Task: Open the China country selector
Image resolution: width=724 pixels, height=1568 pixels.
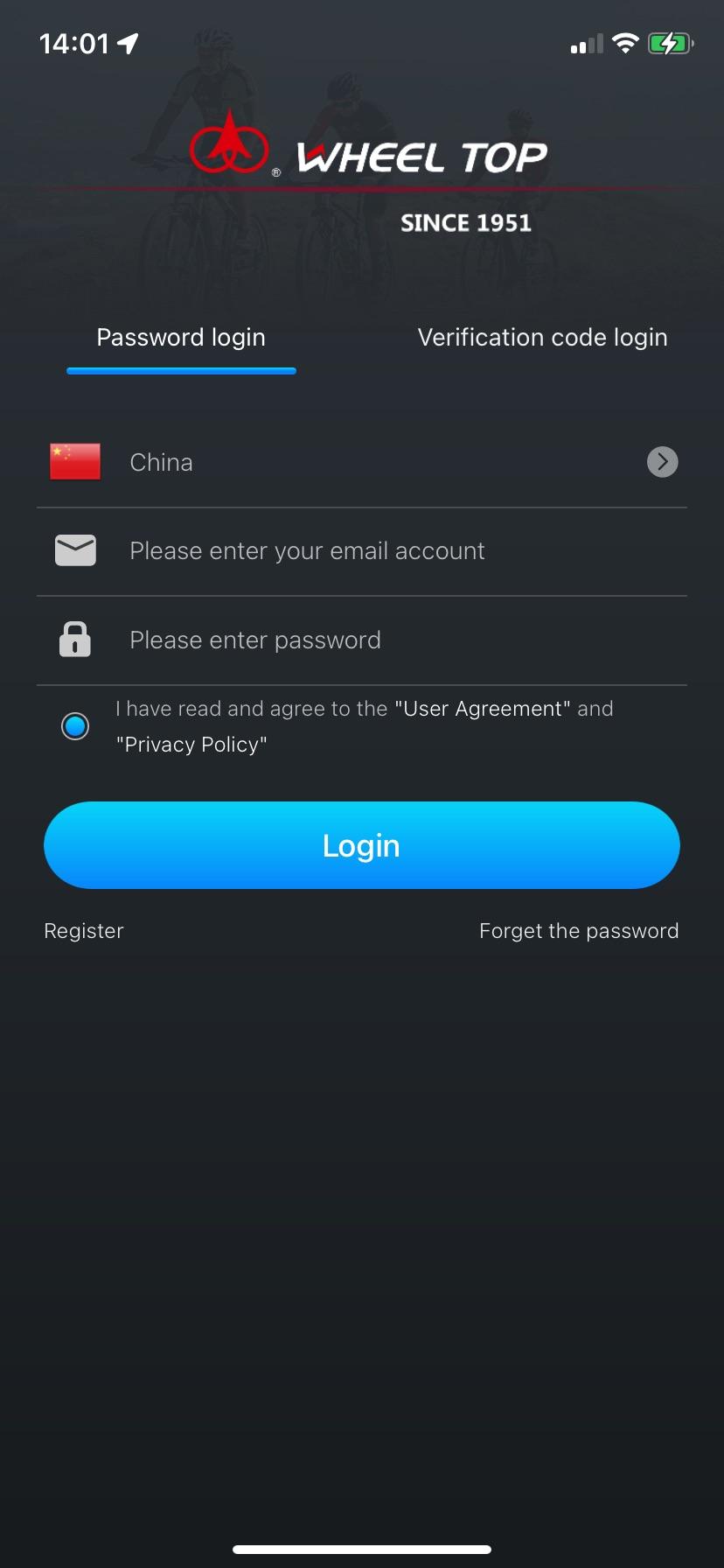Action: coord(362,462)
